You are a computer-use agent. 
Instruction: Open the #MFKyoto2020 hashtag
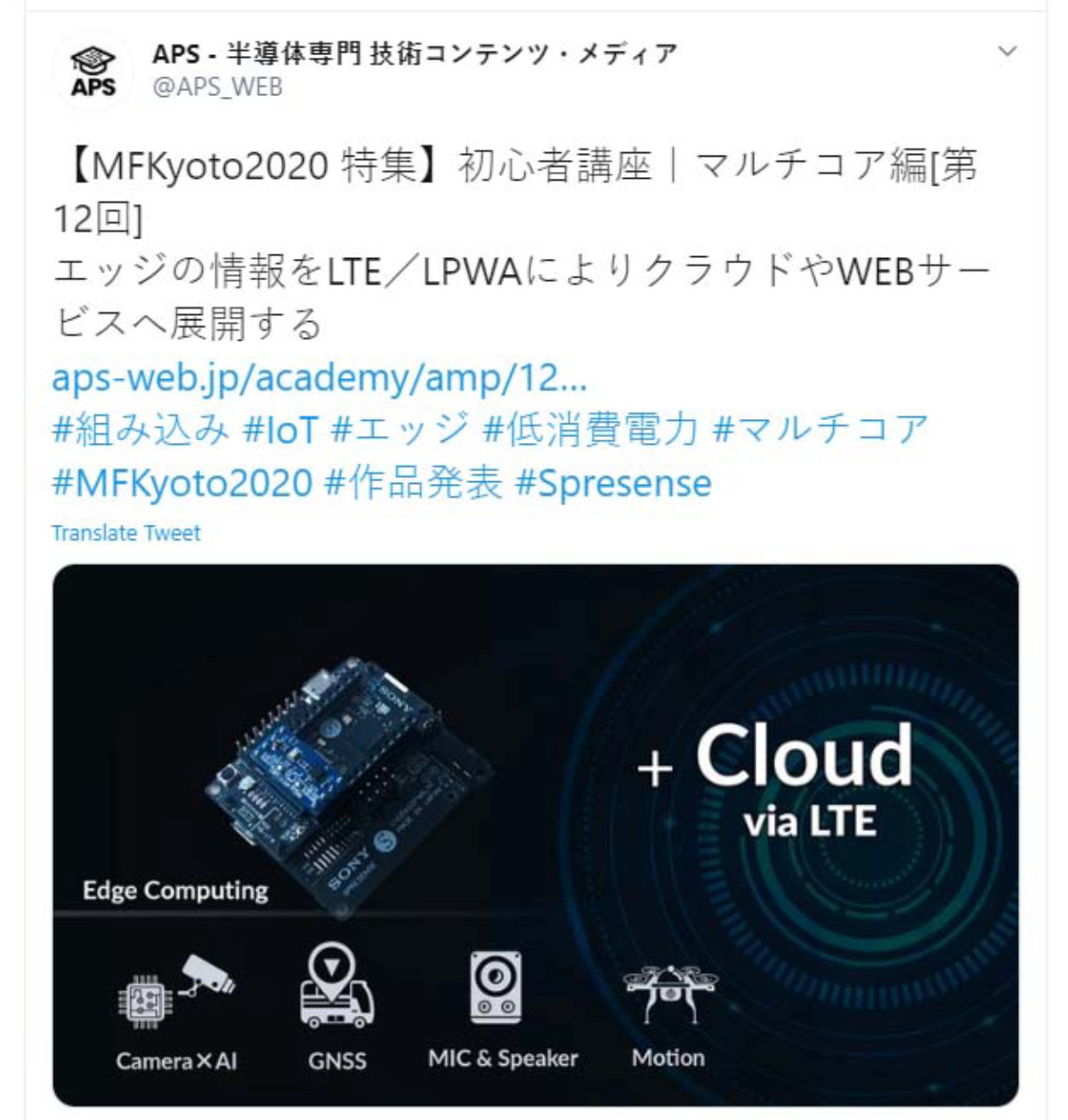click(x=182, y=483)
